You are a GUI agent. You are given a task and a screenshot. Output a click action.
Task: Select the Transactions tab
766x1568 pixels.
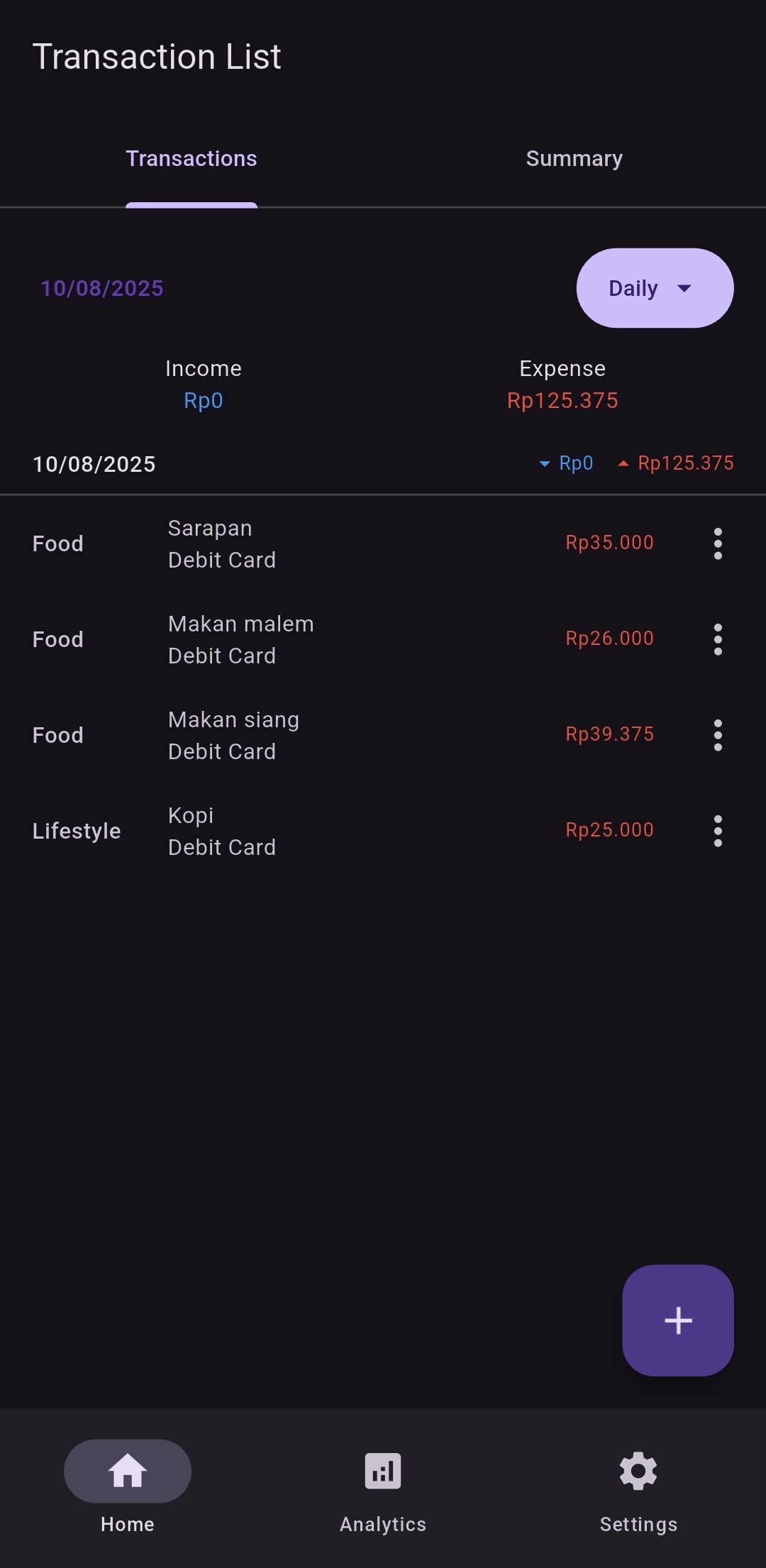191,158
